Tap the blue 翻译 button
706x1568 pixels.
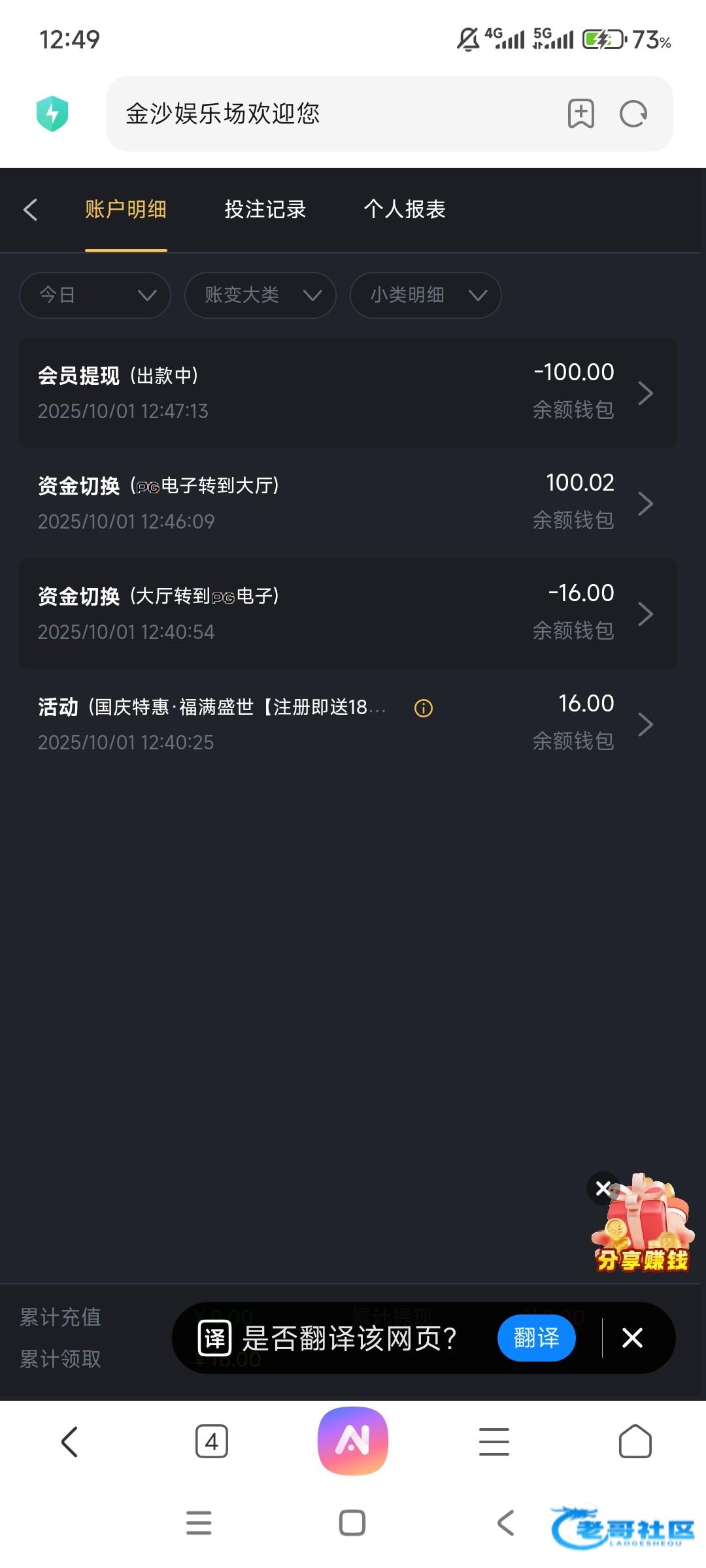(536, 1338)
